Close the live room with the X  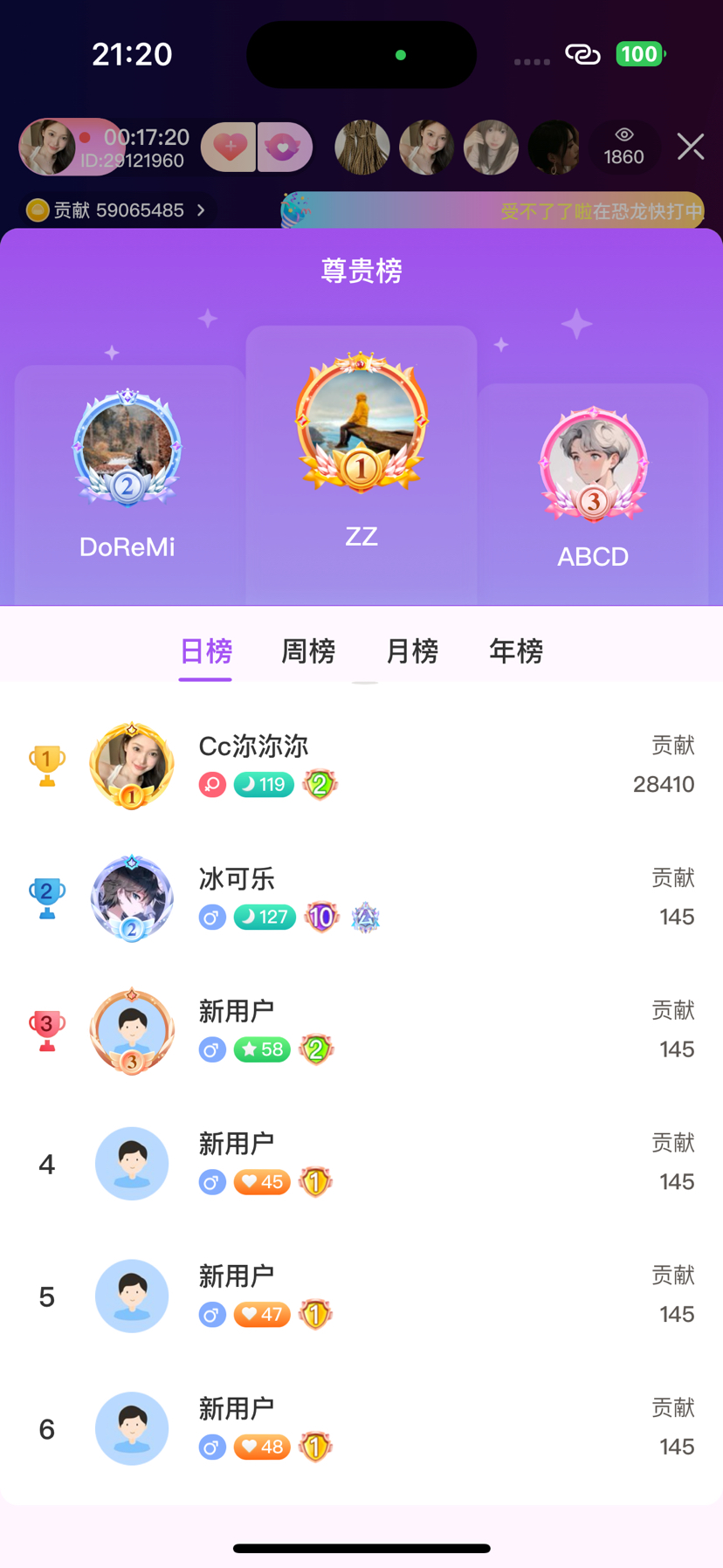[690, 147]
